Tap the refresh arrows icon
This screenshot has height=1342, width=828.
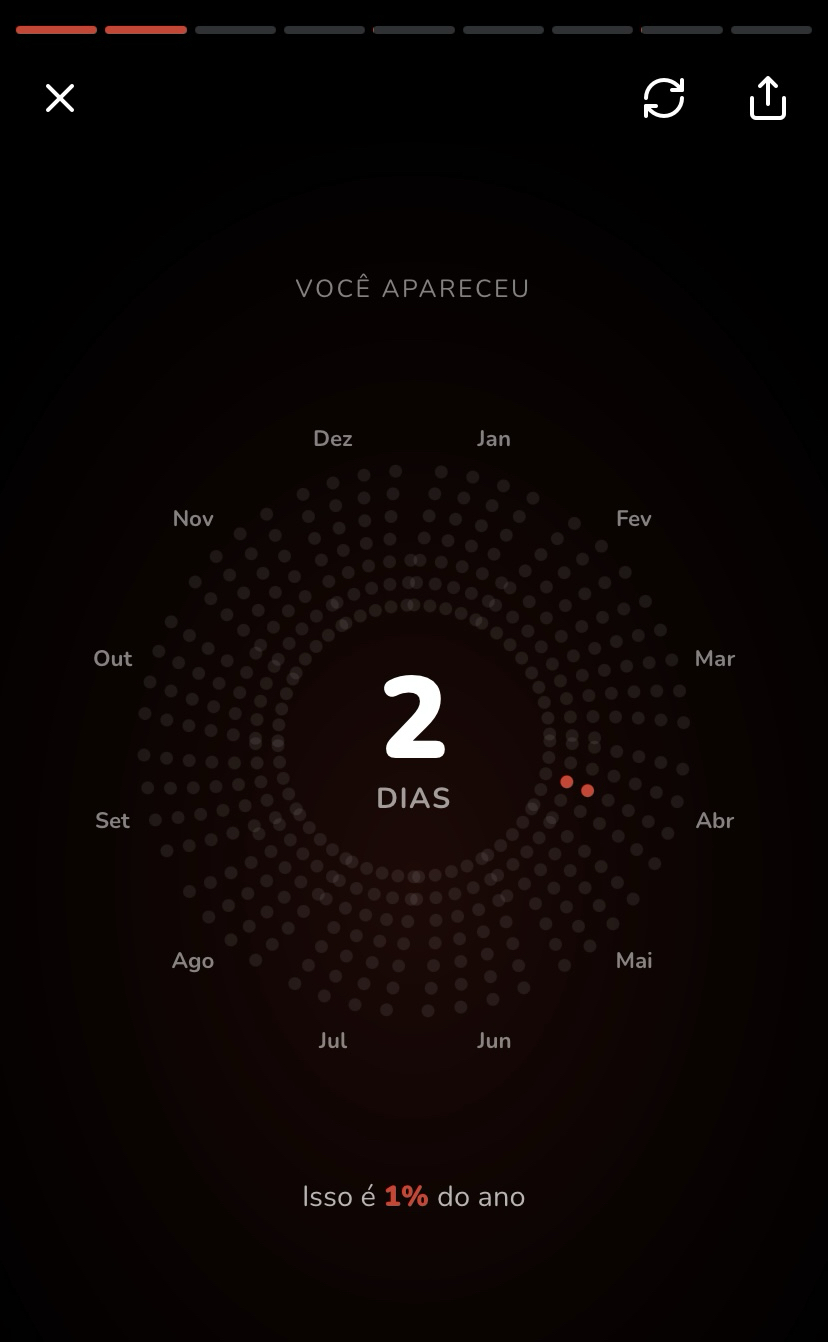pos(664,98)
